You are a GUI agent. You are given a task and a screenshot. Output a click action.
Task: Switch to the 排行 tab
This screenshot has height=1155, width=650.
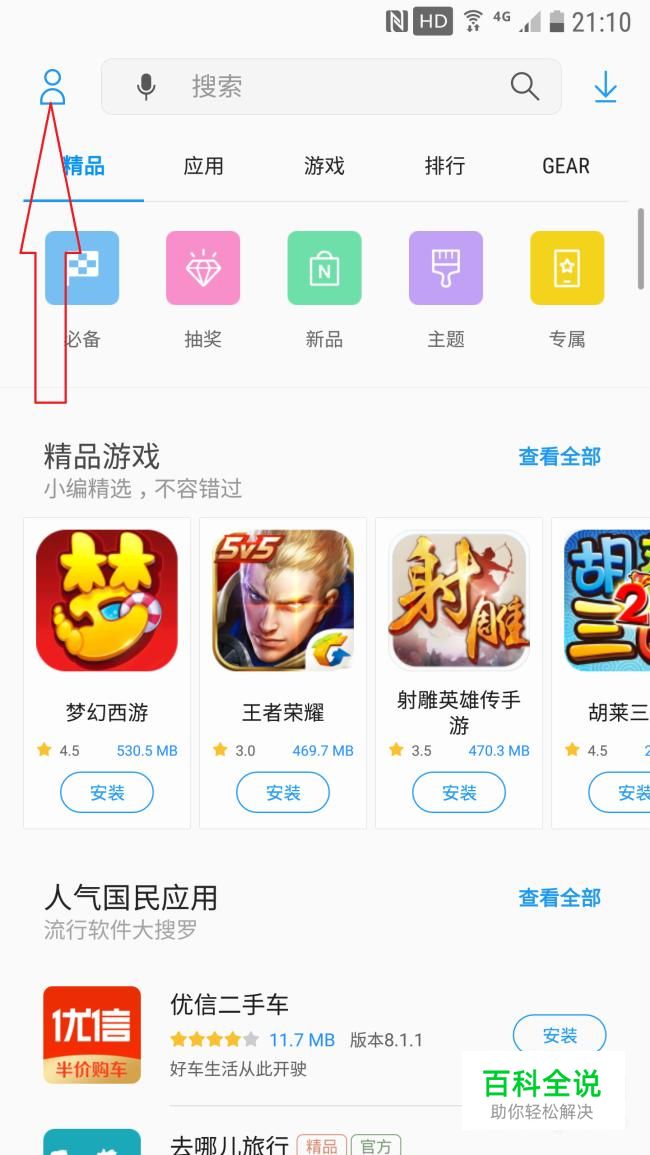point(445,166)
